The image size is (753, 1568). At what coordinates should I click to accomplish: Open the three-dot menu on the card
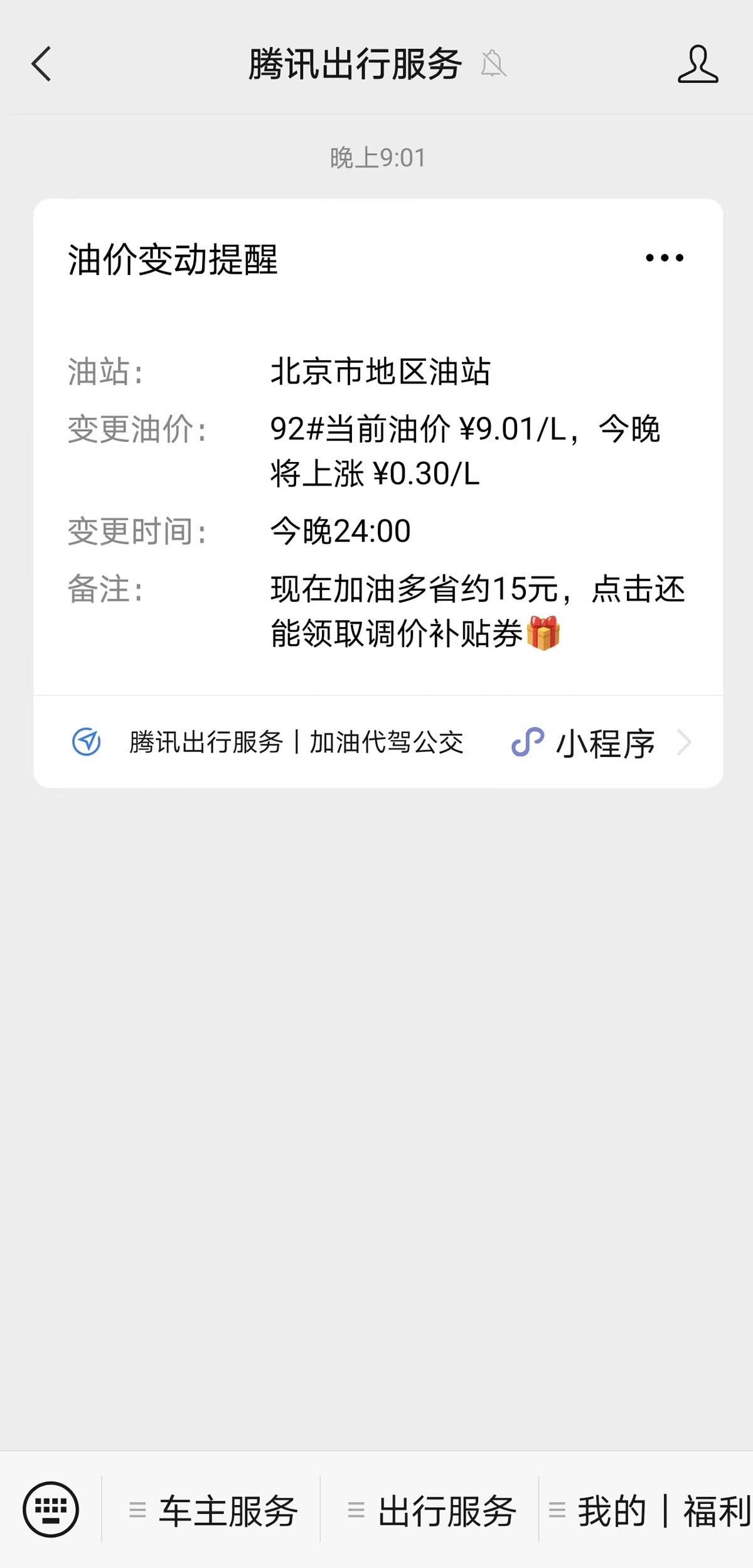(665, 257)
